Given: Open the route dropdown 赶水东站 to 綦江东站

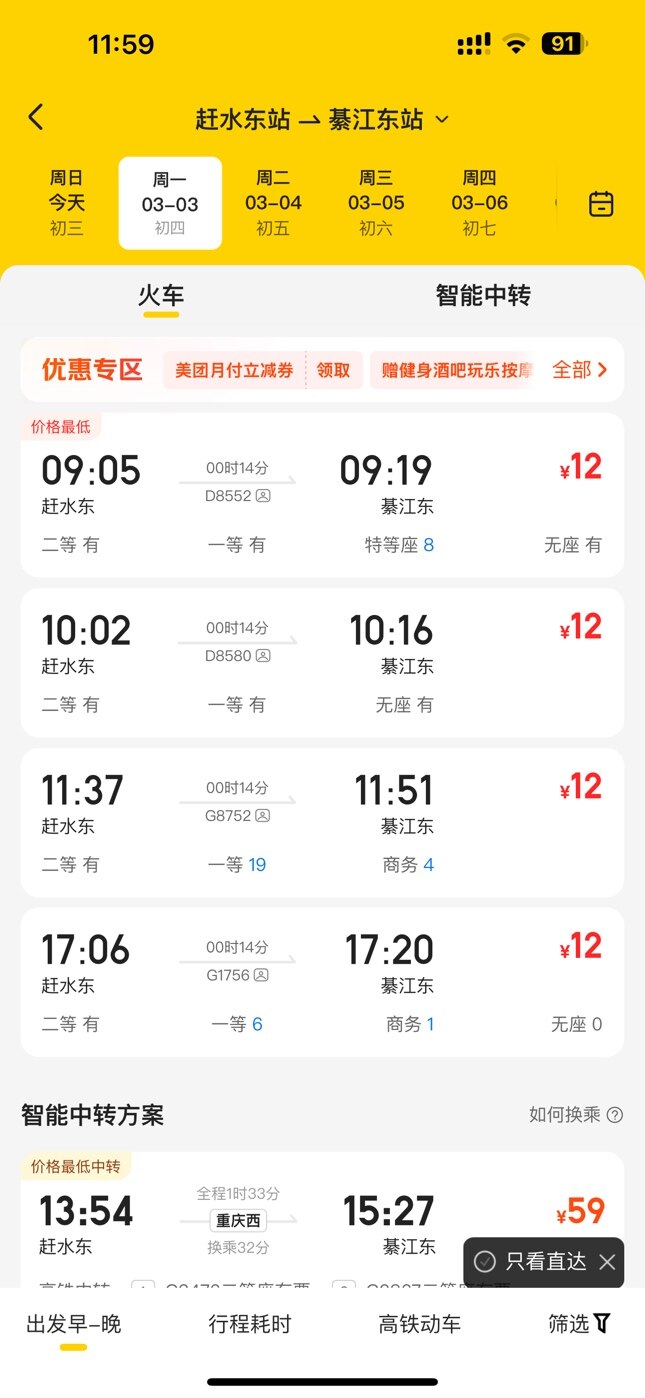Looking at the screenshot, I should (x=322, y=120).
